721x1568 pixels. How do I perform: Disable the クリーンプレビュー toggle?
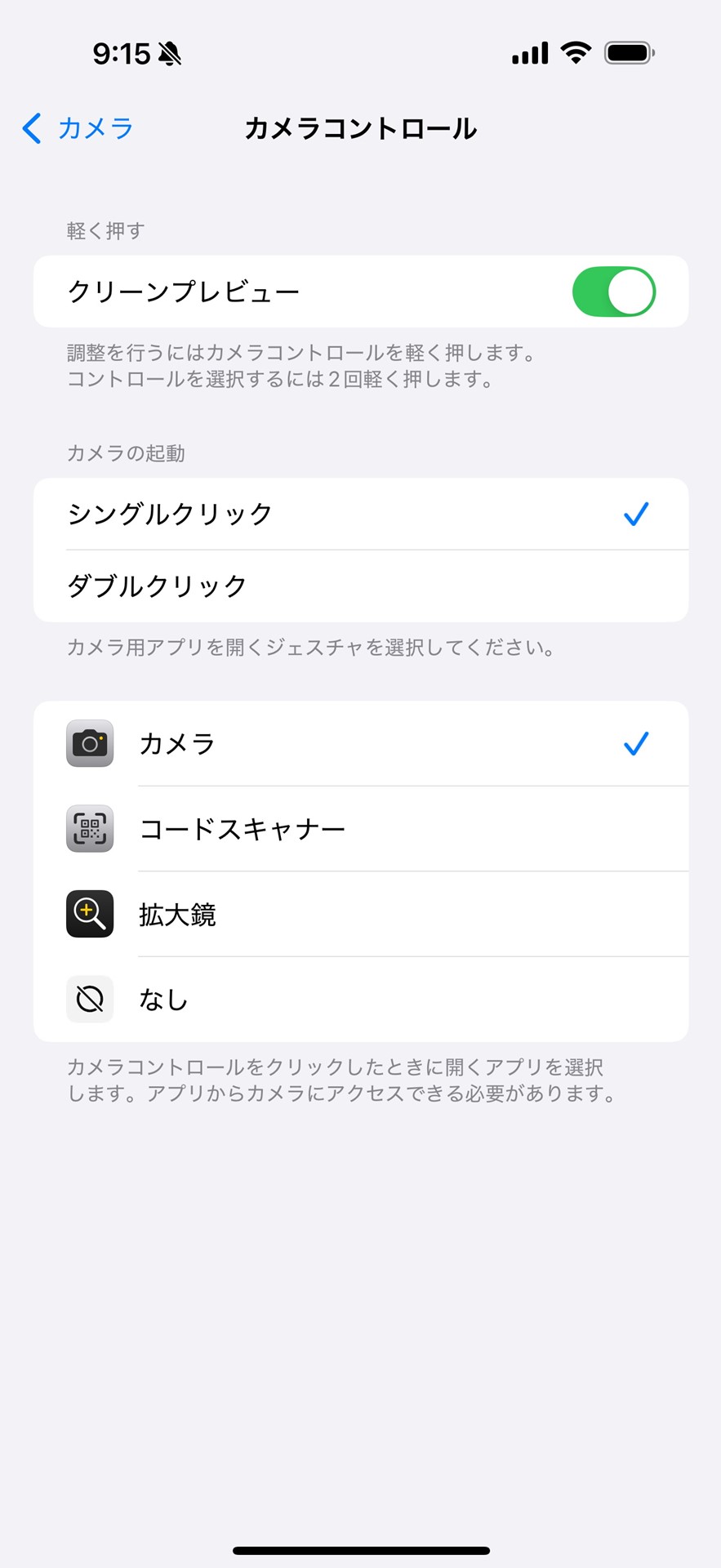[613, 291]
